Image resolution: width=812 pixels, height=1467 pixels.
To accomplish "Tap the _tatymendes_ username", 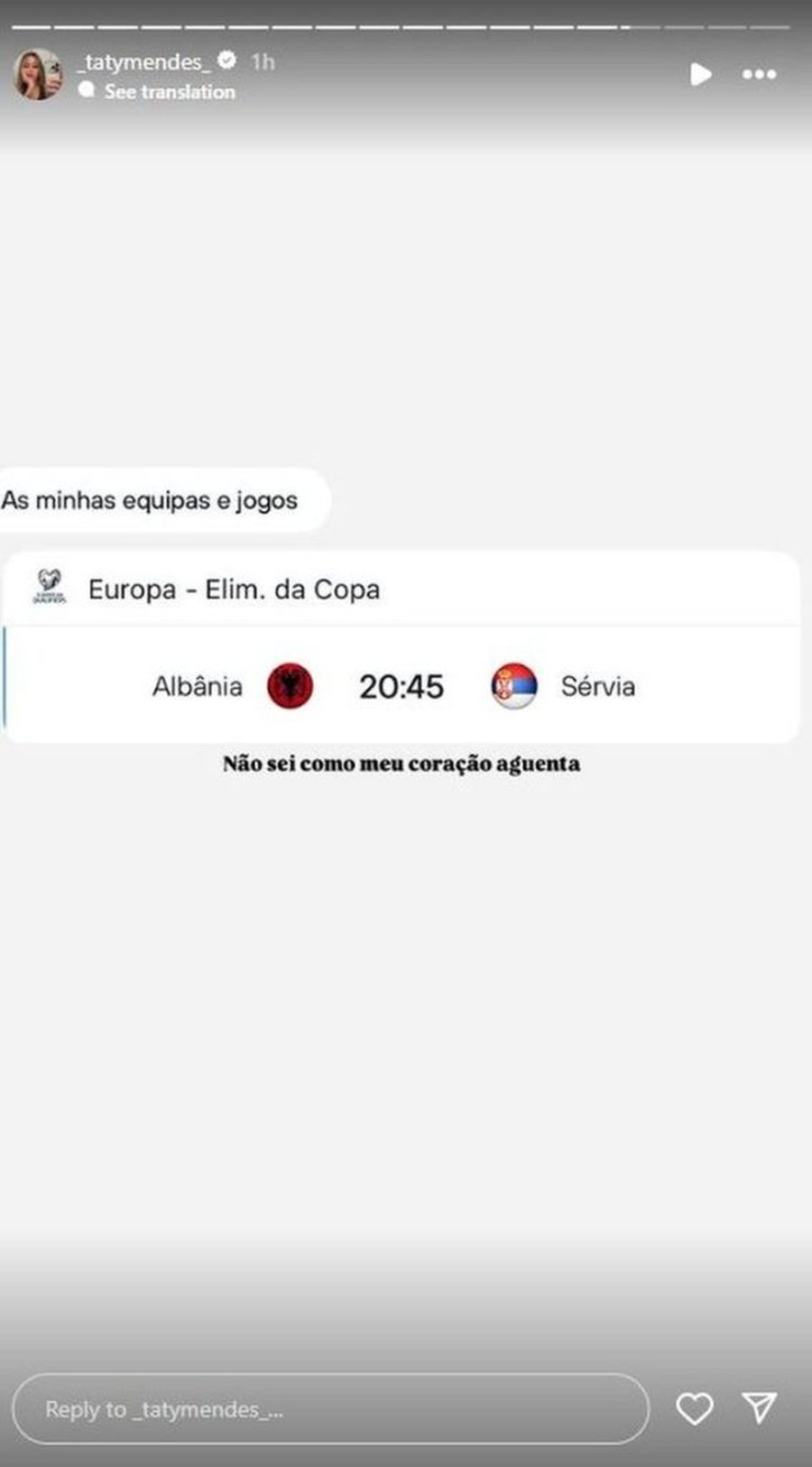I will click(144, 61).
